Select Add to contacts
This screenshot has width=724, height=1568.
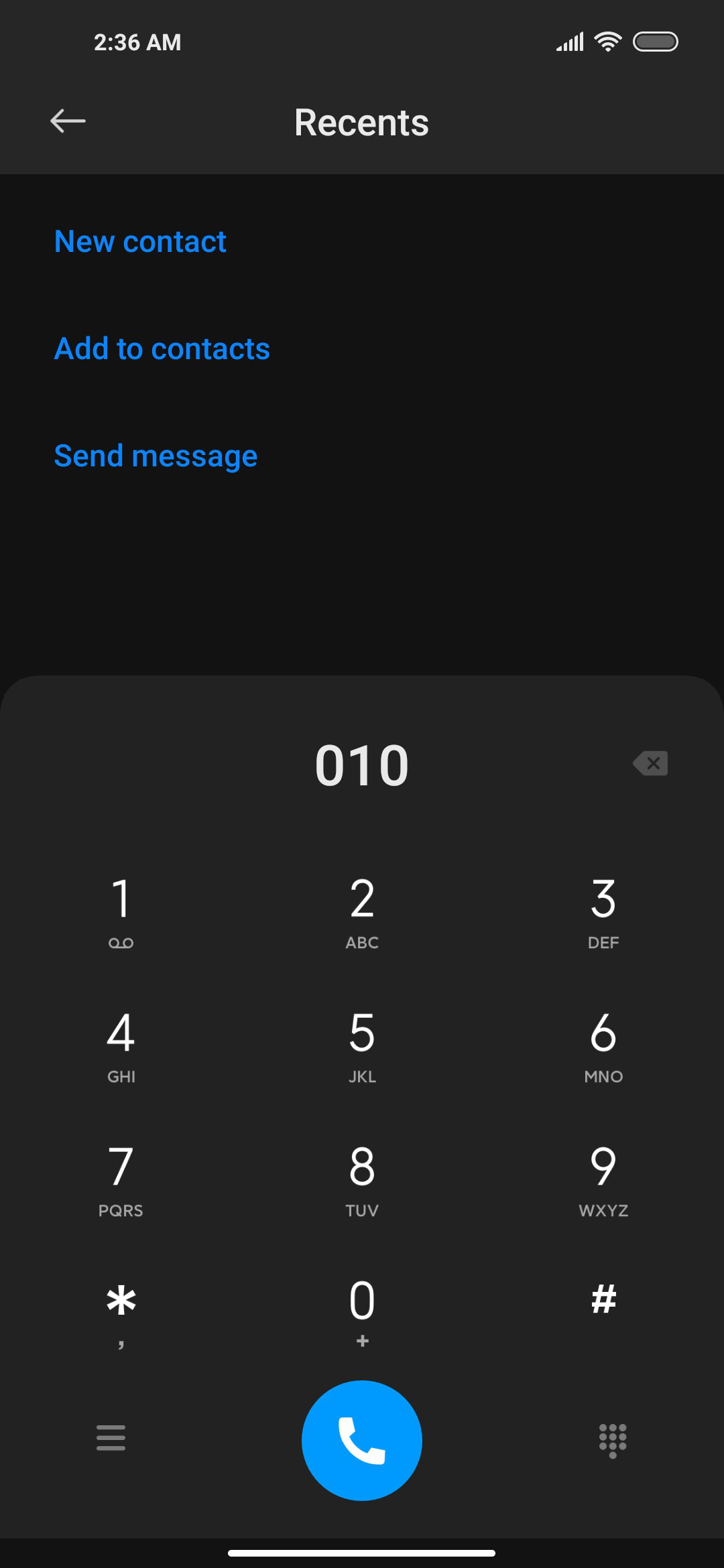162,348
